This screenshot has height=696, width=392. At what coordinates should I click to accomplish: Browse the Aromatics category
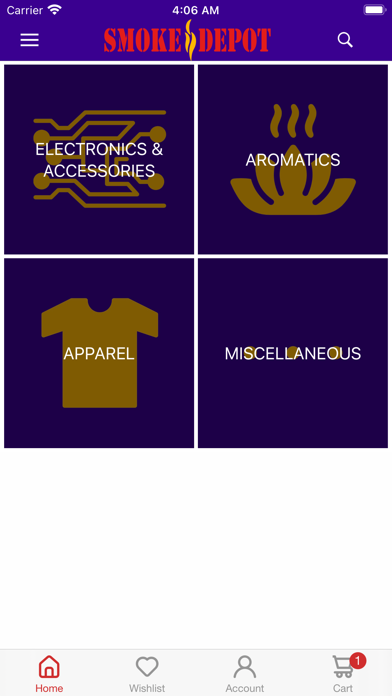tap(293, 159)
